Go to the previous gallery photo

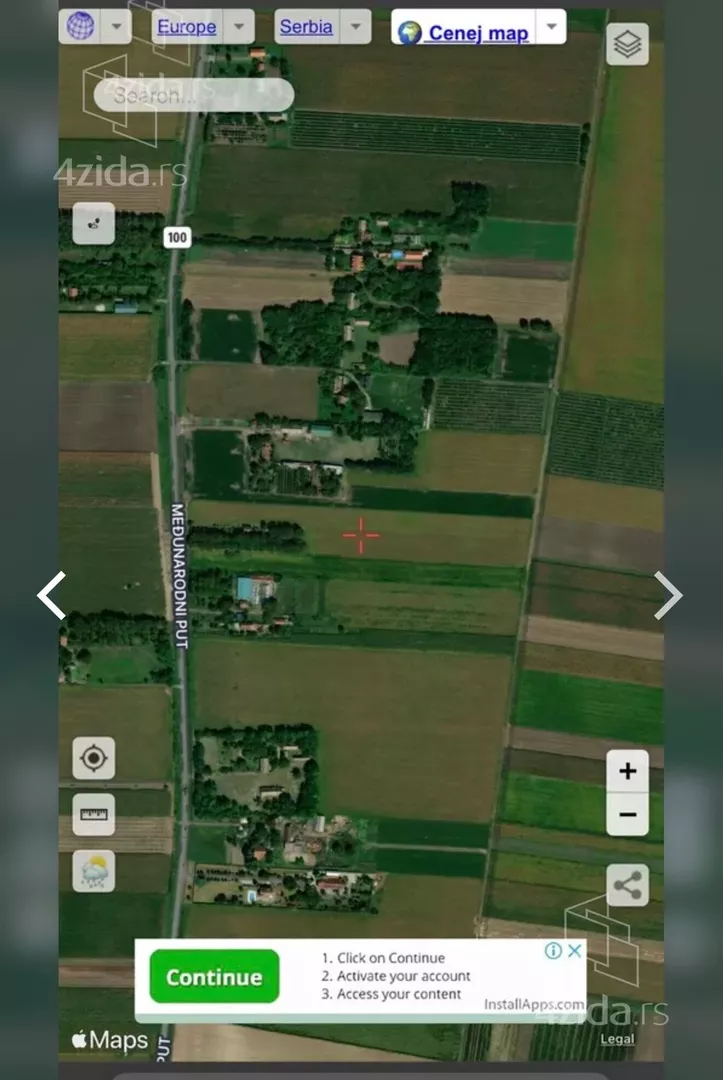click(x=51, y=596)
